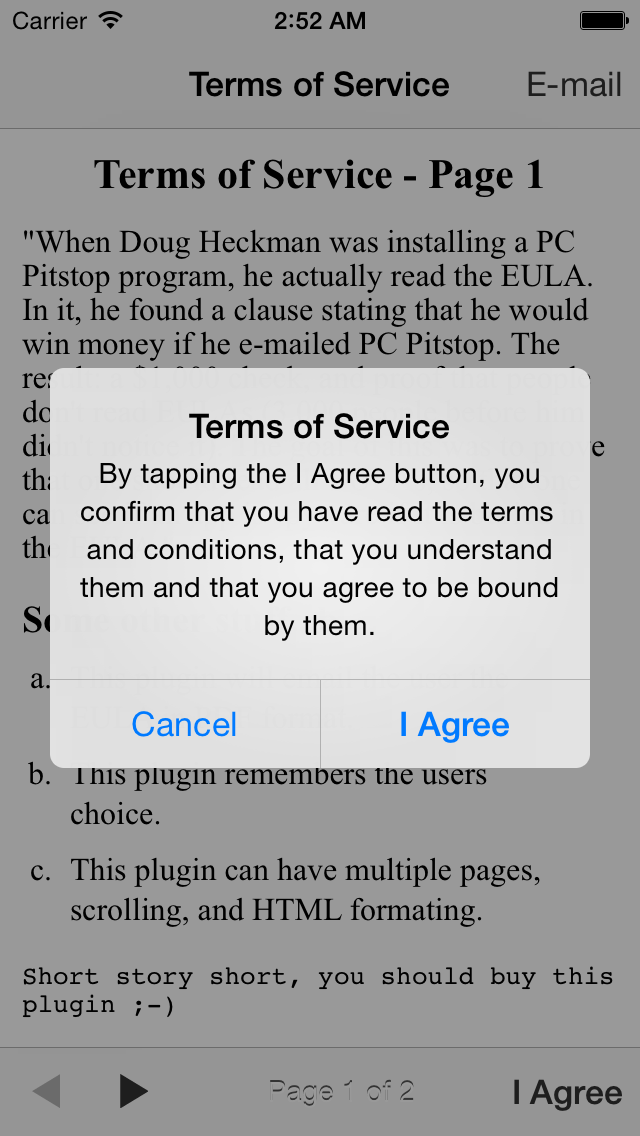Screen dimensions: 640x1136
Task: Open the E-mail option in the top bar
Action: (x=574, y=85)
